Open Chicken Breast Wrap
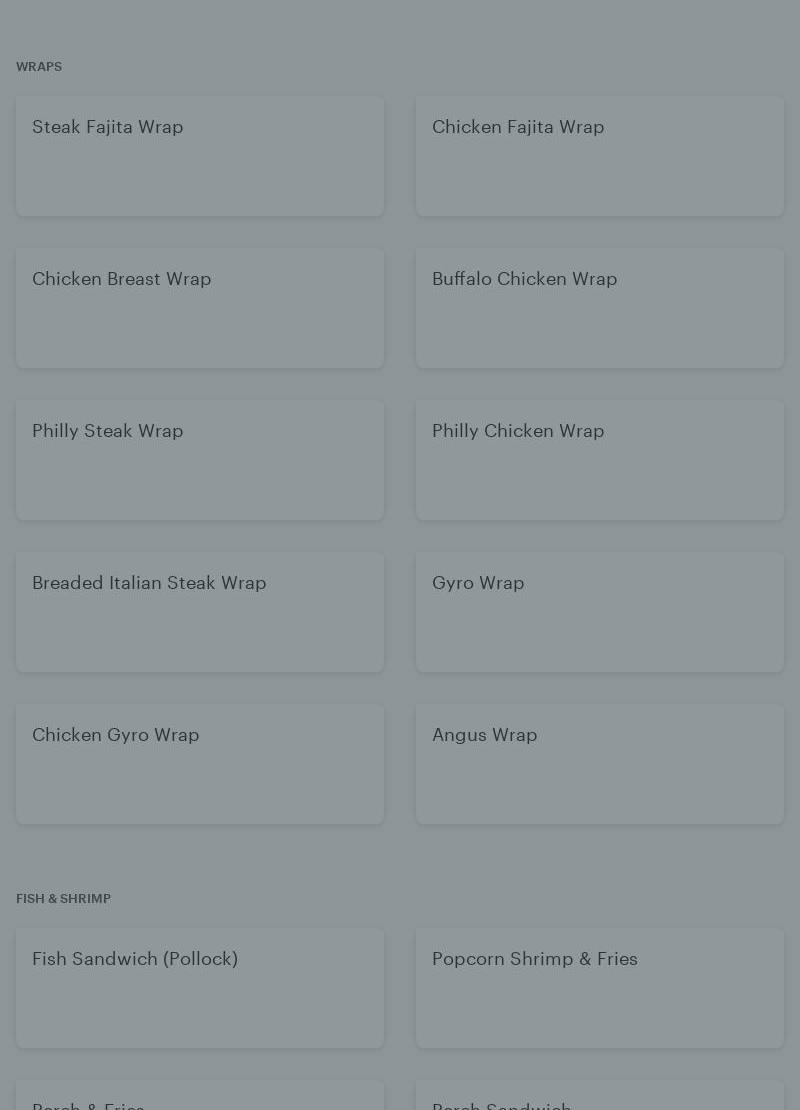This screenshot has height=1110, width=800. [x=200, y=308]
